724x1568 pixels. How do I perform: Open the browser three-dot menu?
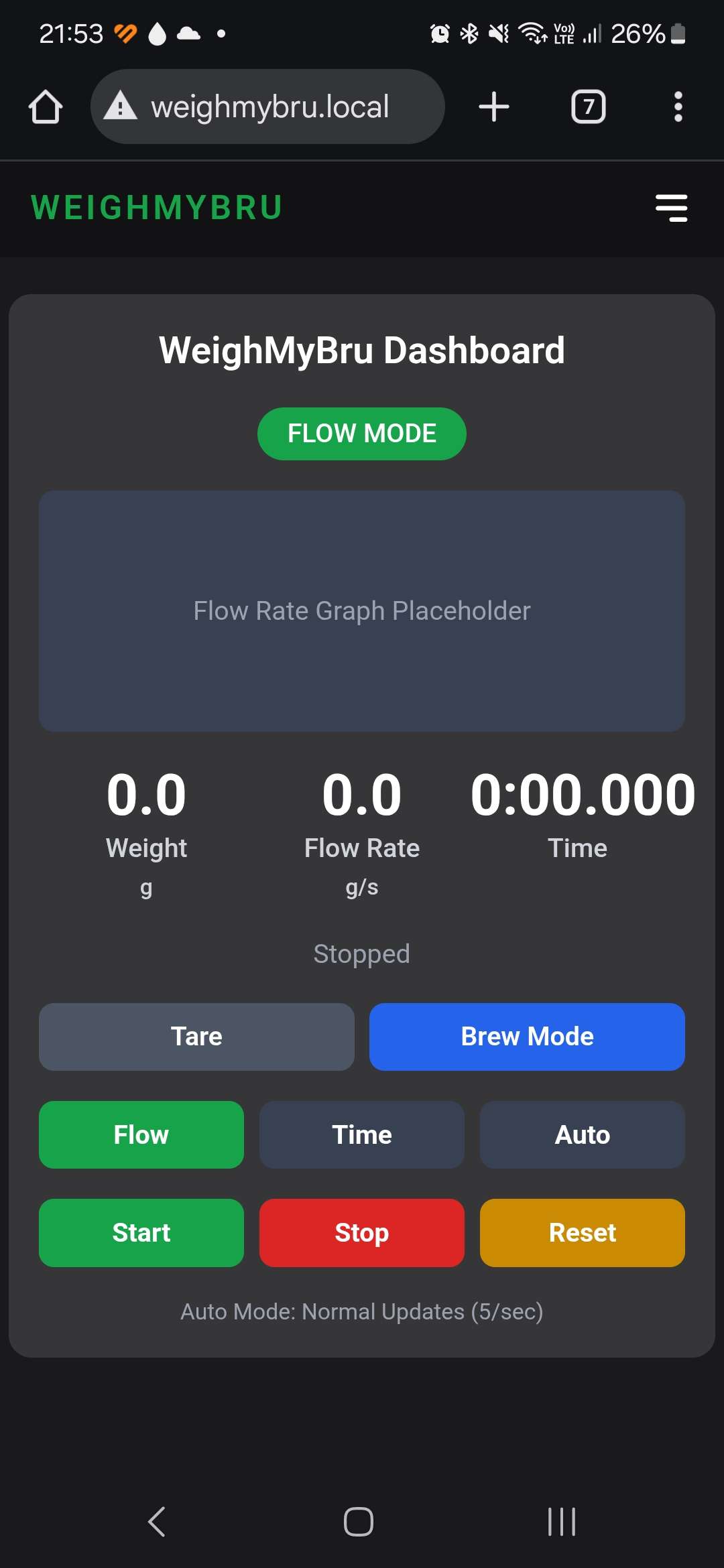(x=678, y=107)
